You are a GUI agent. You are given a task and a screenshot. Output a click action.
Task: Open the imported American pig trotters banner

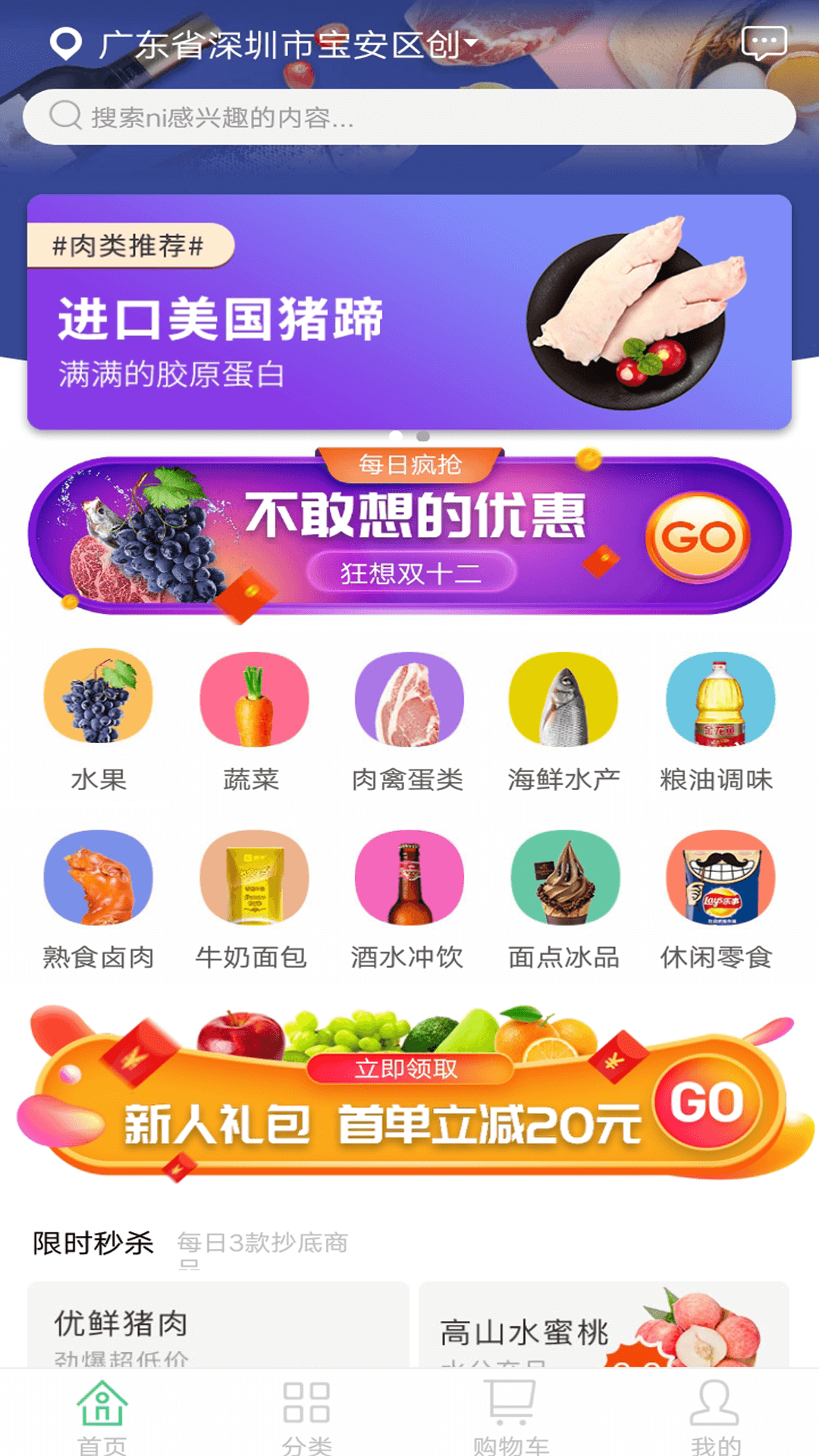[x=409, y=312]
